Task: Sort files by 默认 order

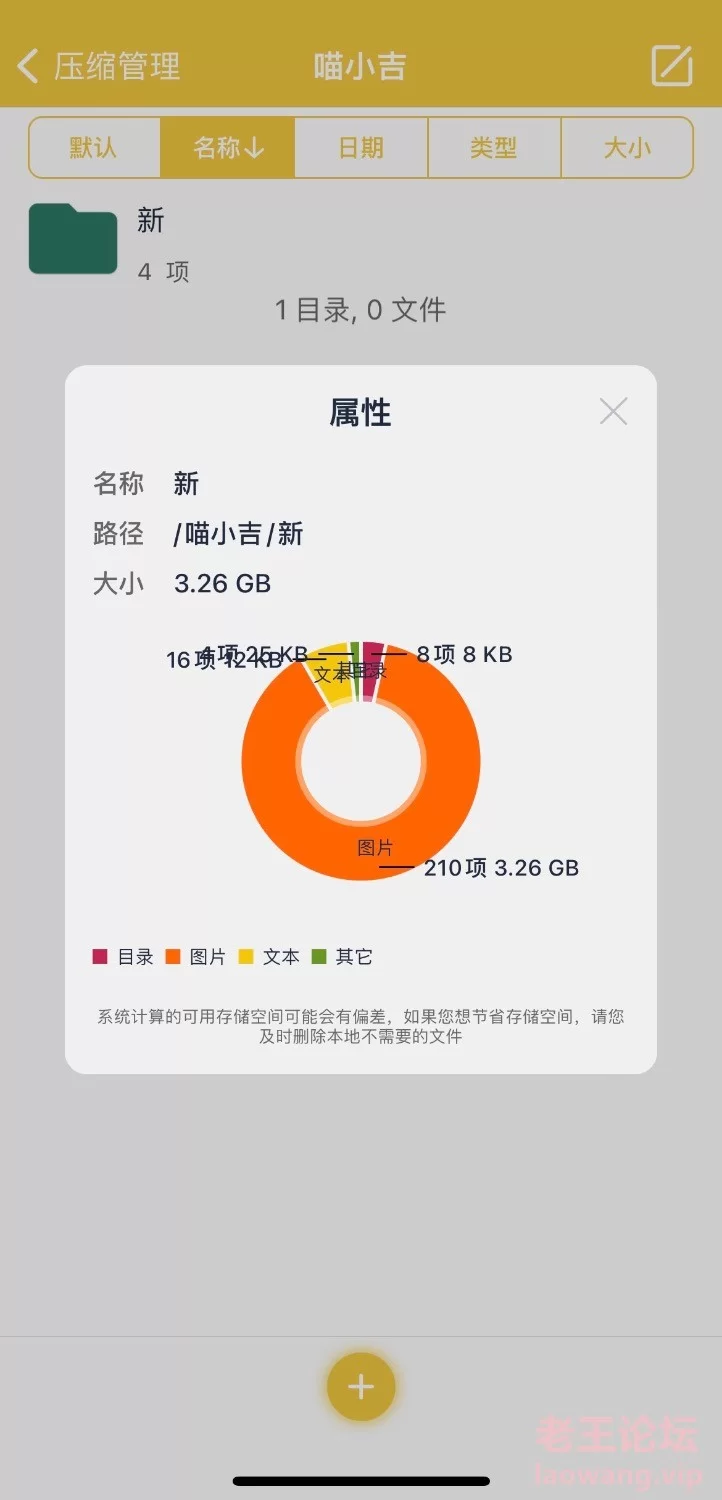Action: [x=94, y=148]
